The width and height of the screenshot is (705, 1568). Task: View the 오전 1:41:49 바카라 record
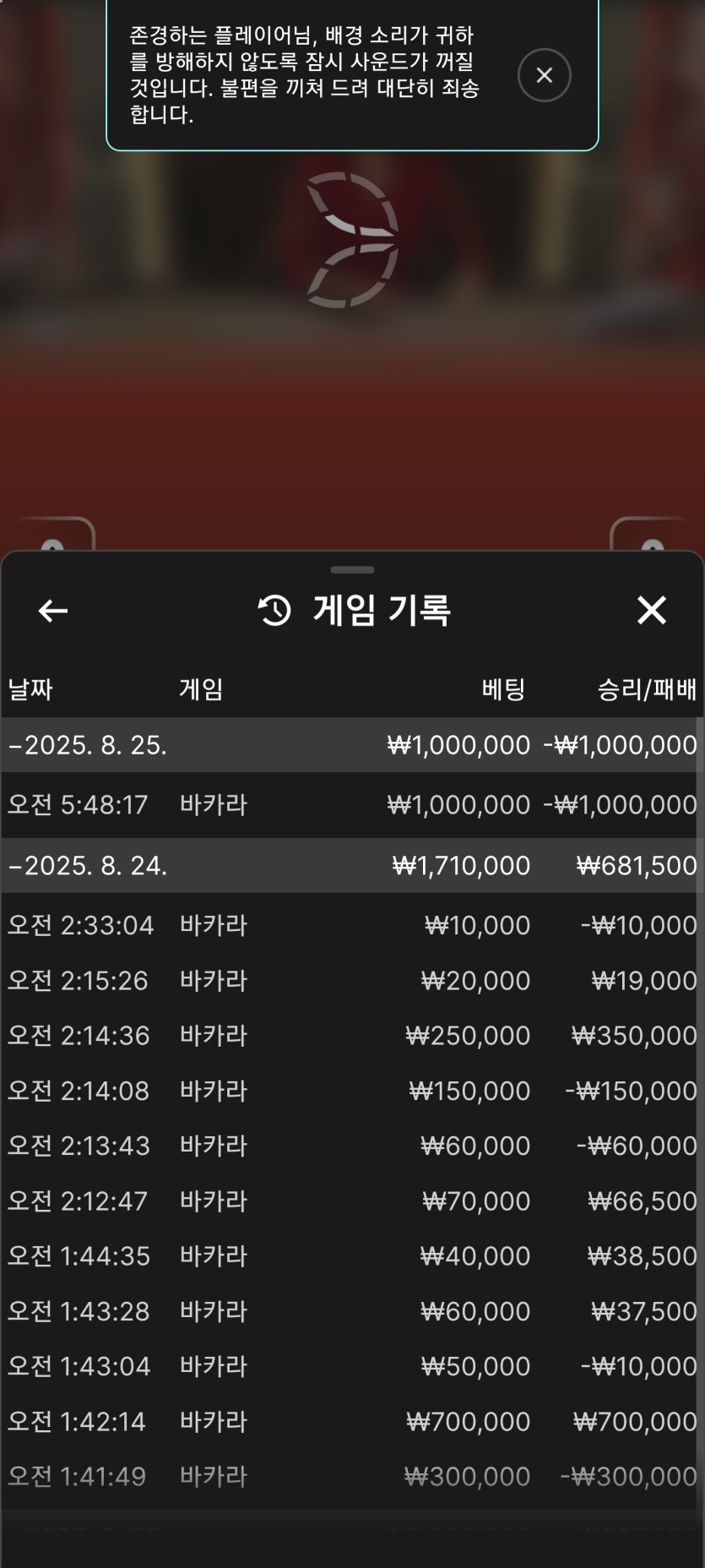pos(351,1477)
